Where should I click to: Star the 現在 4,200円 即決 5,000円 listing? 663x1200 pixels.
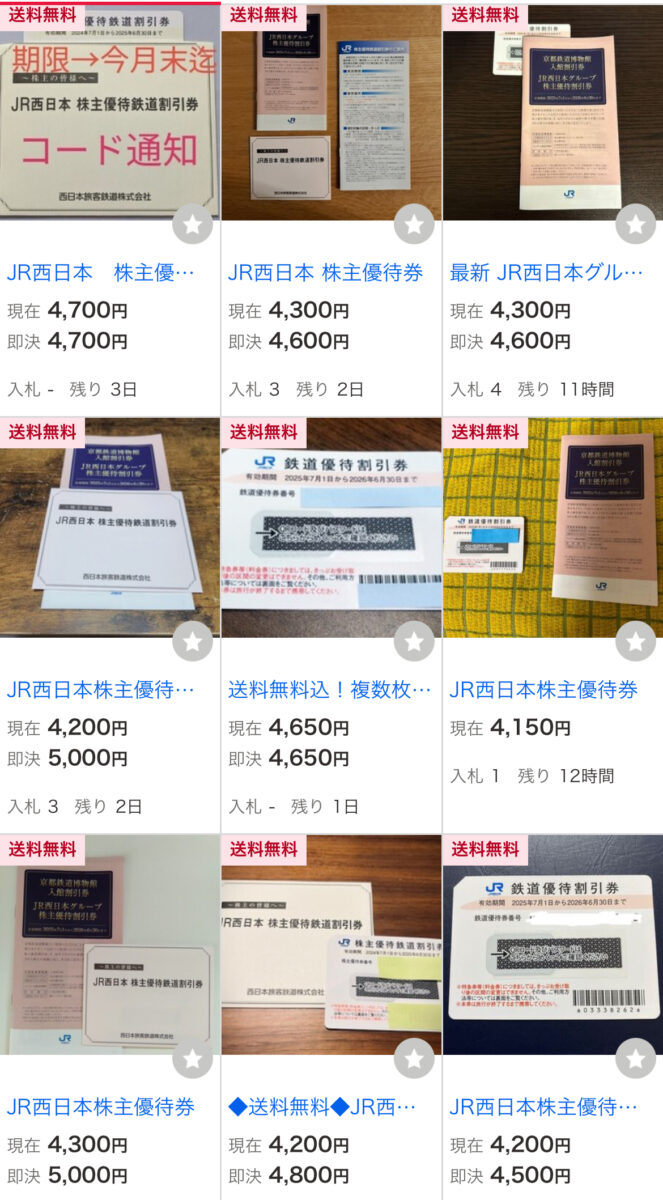pos(192,642)
